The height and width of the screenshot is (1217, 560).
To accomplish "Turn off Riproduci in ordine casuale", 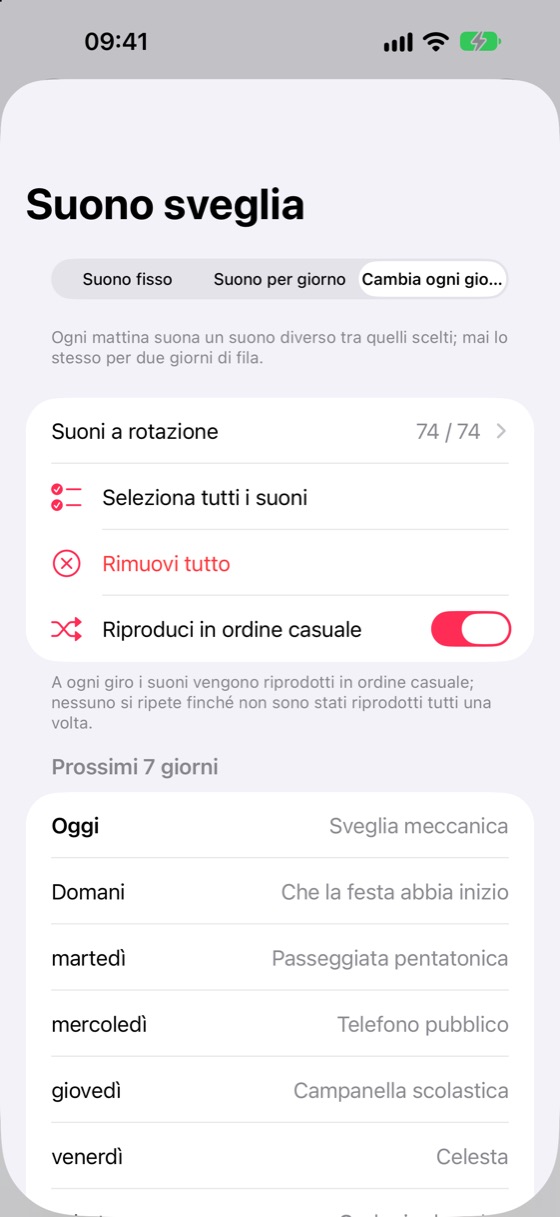I will [x=471, y=630].
